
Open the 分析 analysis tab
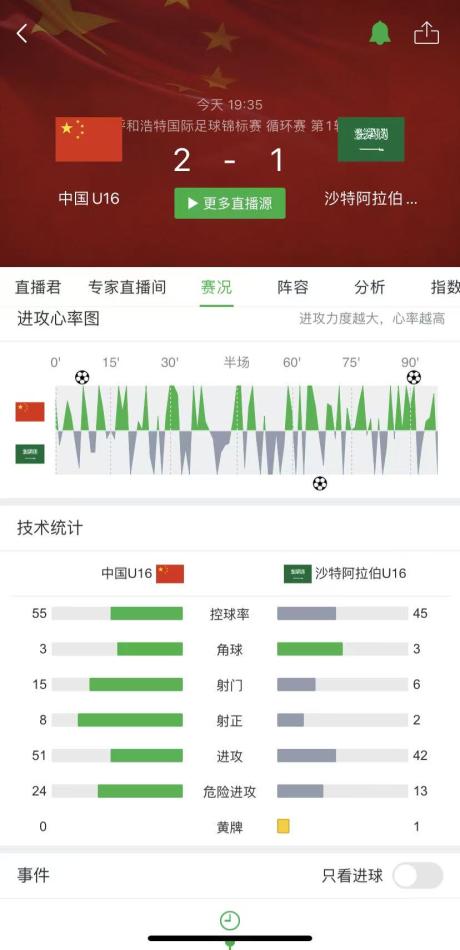[x=370, y=287]
